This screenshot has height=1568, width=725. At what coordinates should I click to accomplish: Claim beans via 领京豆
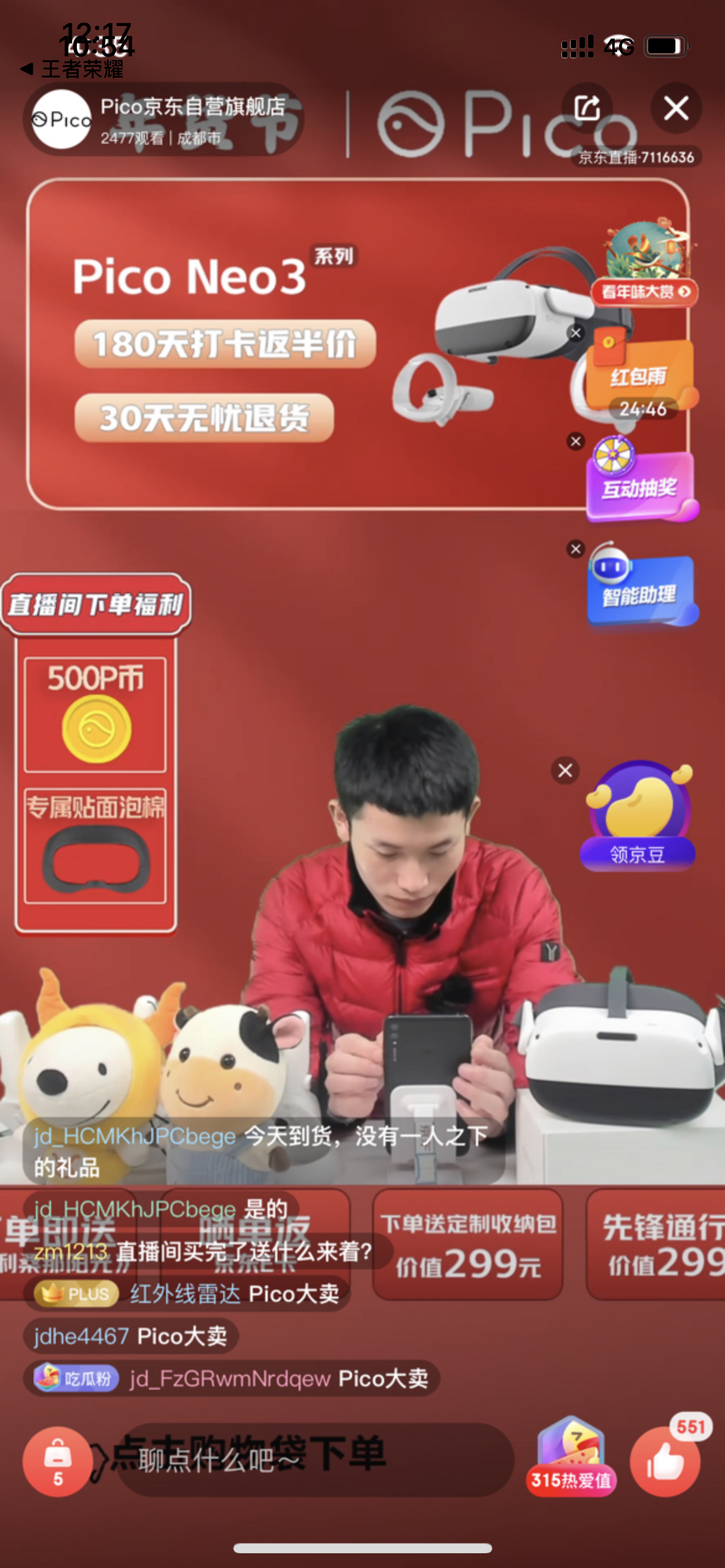click(x=638, y=817)
